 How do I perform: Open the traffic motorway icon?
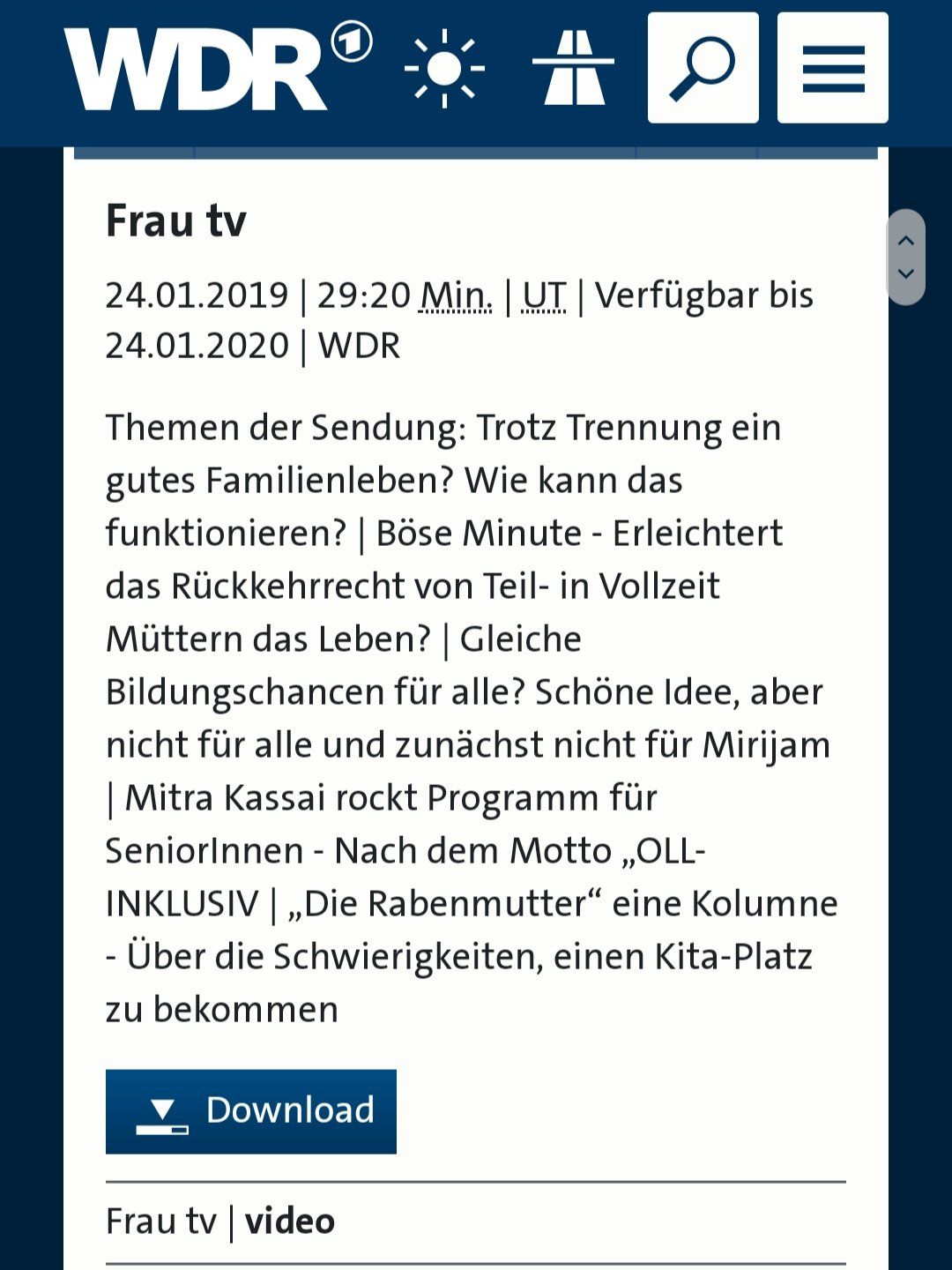click(x=573, y=69)
